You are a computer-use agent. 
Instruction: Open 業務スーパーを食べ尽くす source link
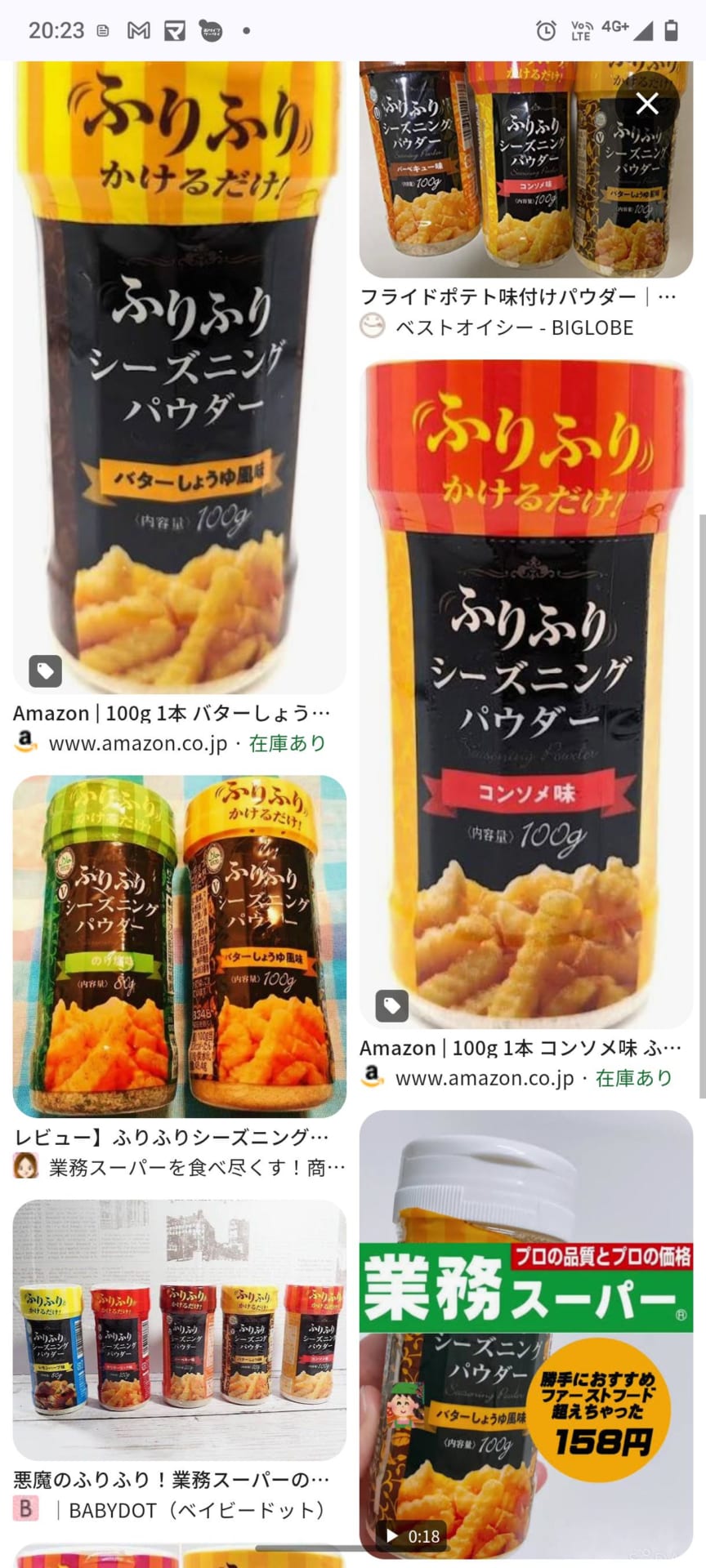(196, 1168)
